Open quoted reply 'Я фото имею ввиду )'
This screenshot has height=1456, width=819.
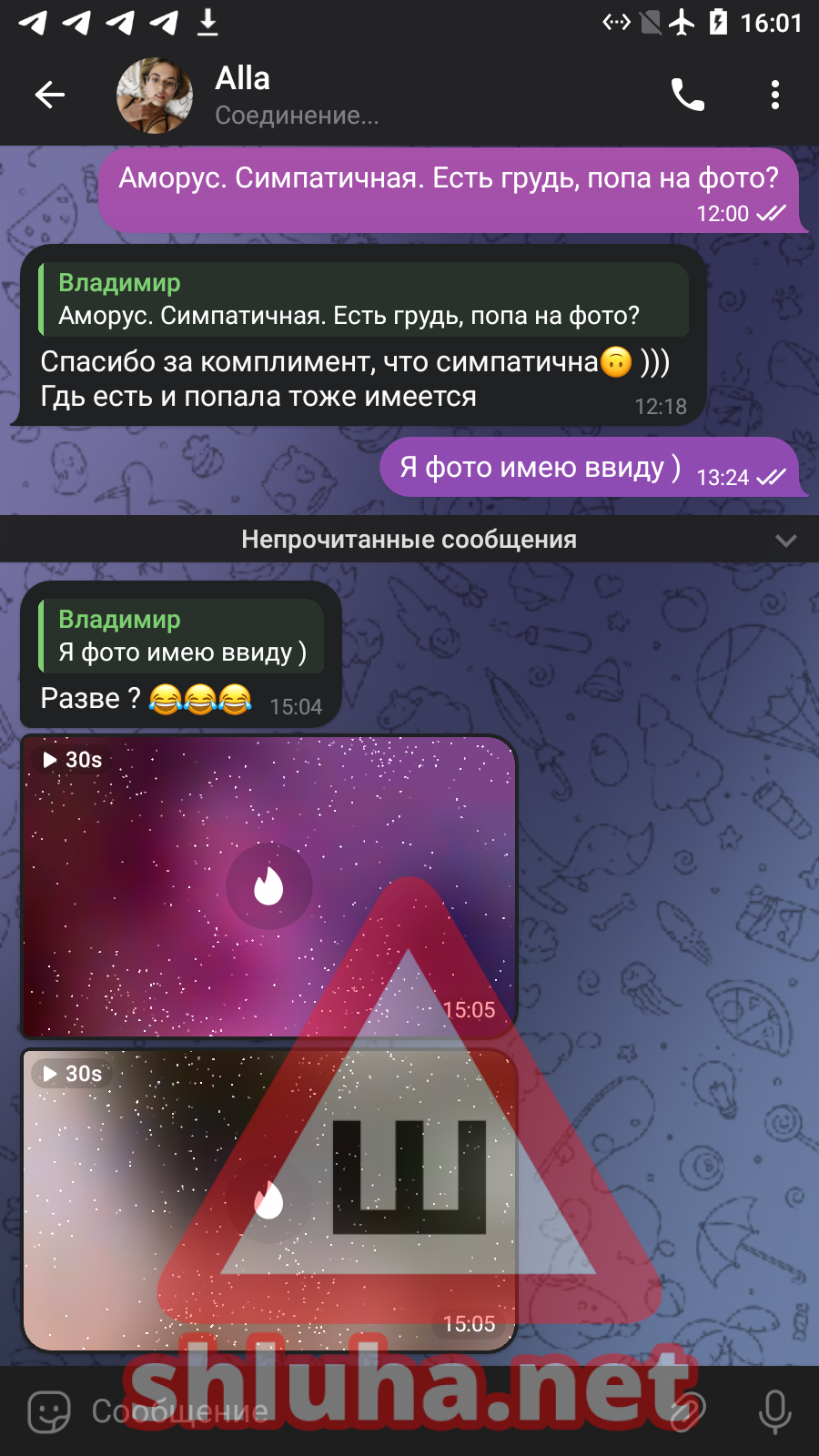pos(182,637)
